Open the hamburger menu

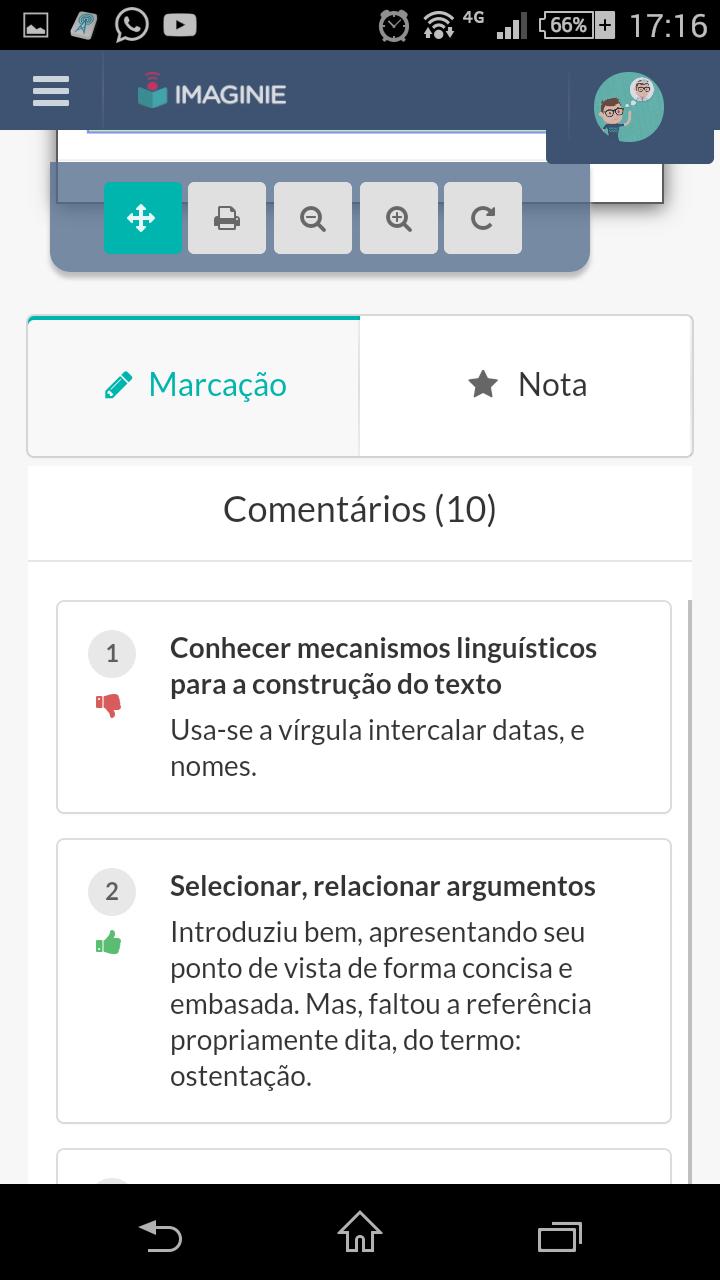coord(51,92)
